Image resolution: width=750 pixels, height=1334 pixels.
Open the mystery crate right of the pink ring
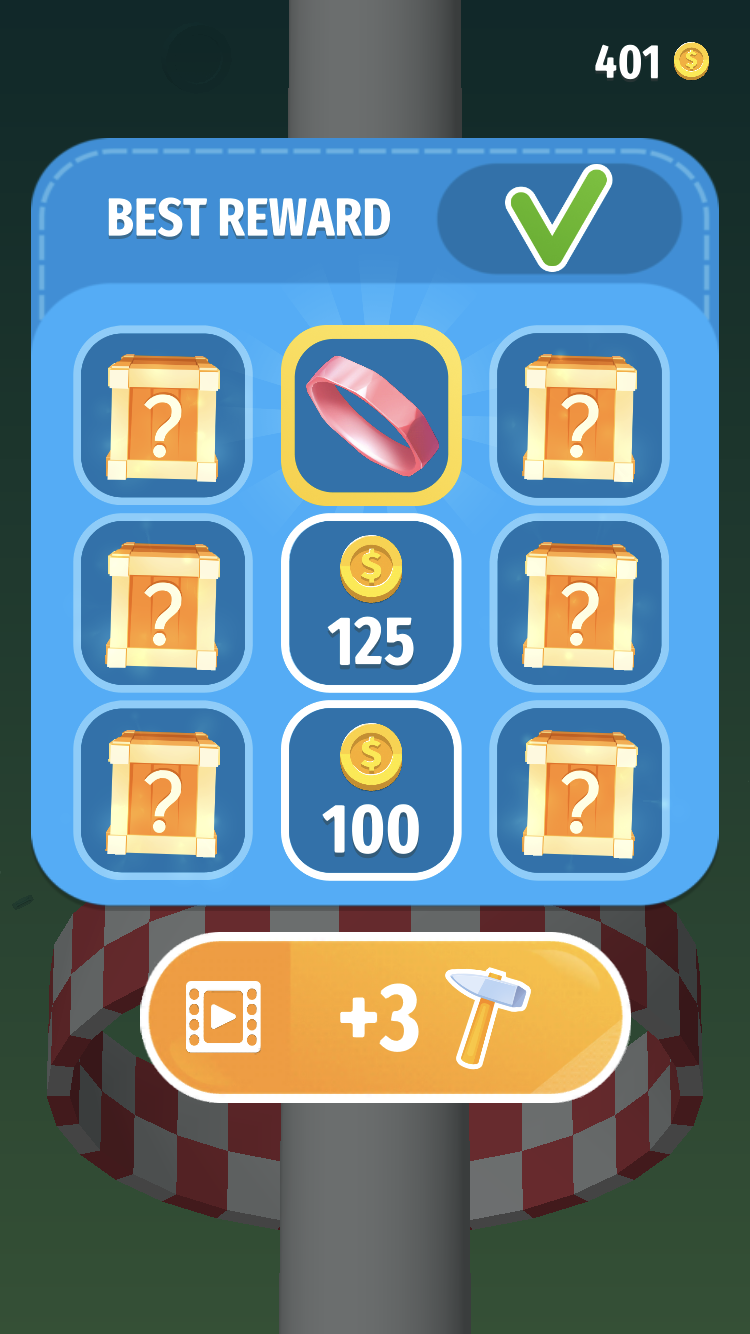pyautogui.click(x=579, y=415)
